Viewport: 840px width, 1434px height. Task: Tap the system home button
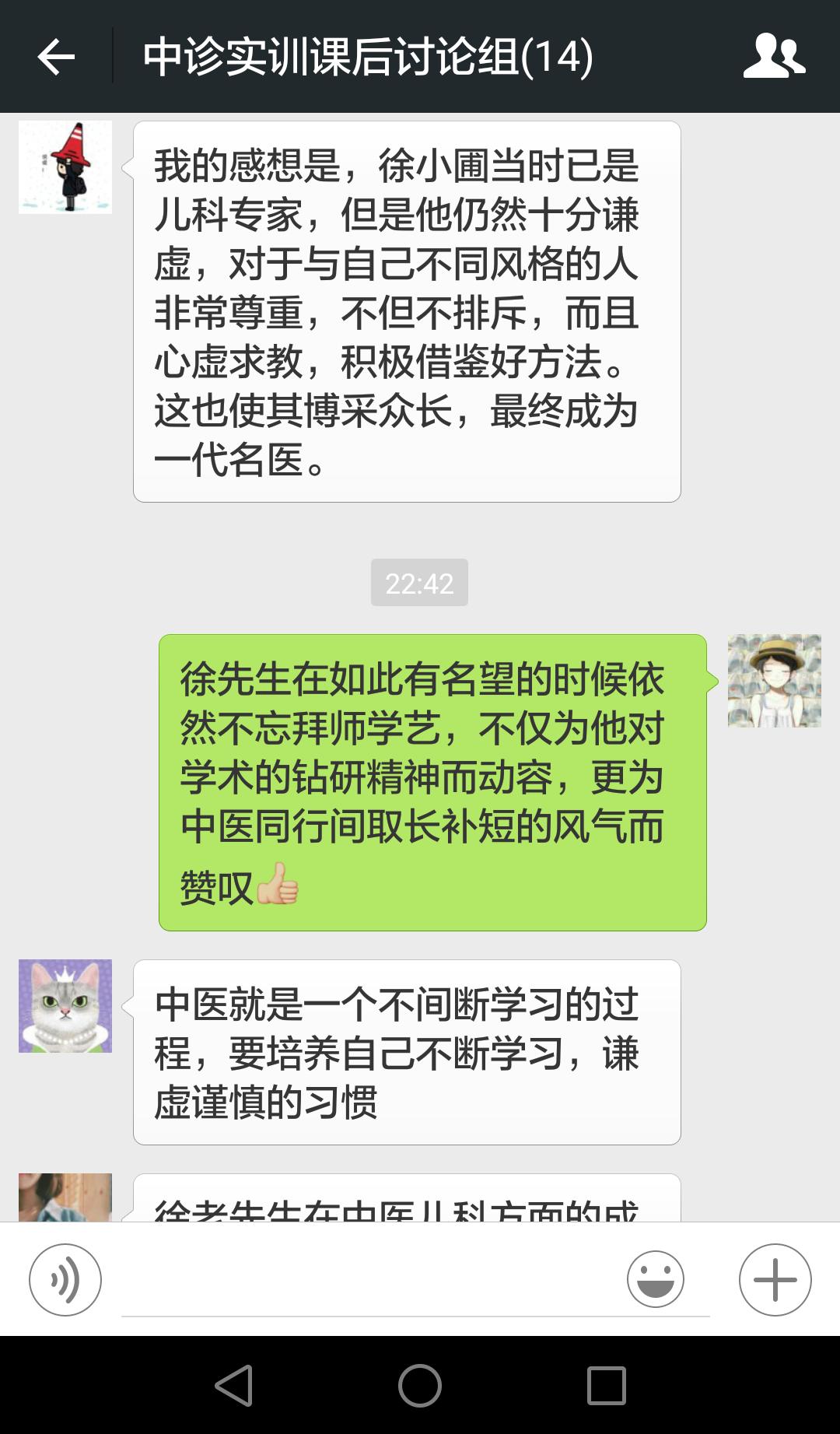tap(420, 1385)
